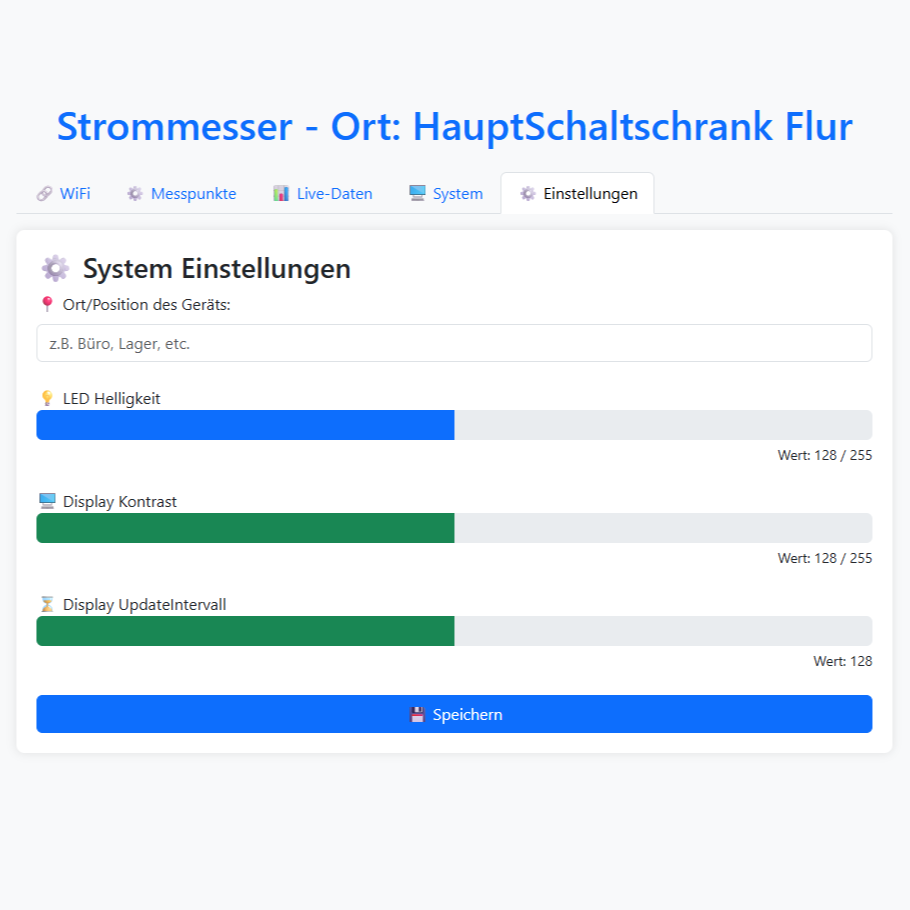Image resolution: width=910 pixels, height=910 pixels.
Task: Switch to the WiFi tab
Action: coord(63,194)
